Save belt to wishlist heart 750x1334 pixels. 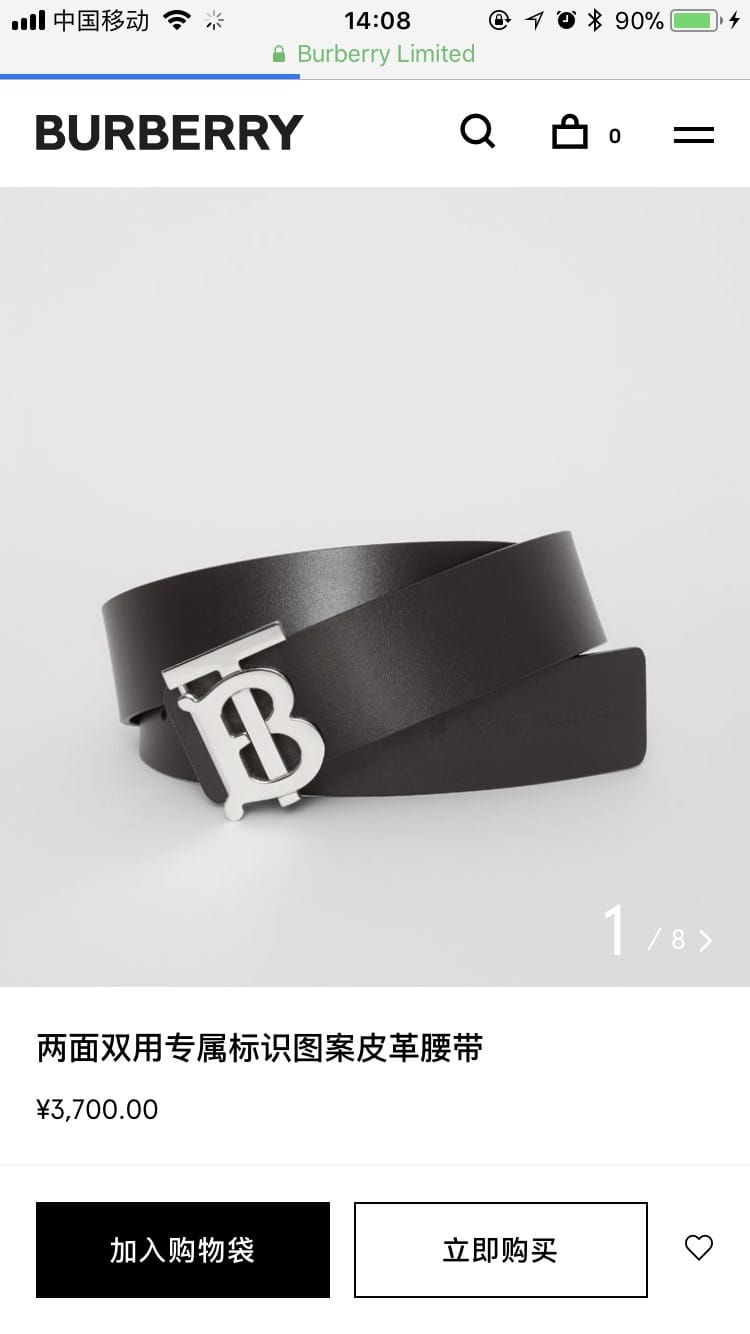pos(699,1247)
